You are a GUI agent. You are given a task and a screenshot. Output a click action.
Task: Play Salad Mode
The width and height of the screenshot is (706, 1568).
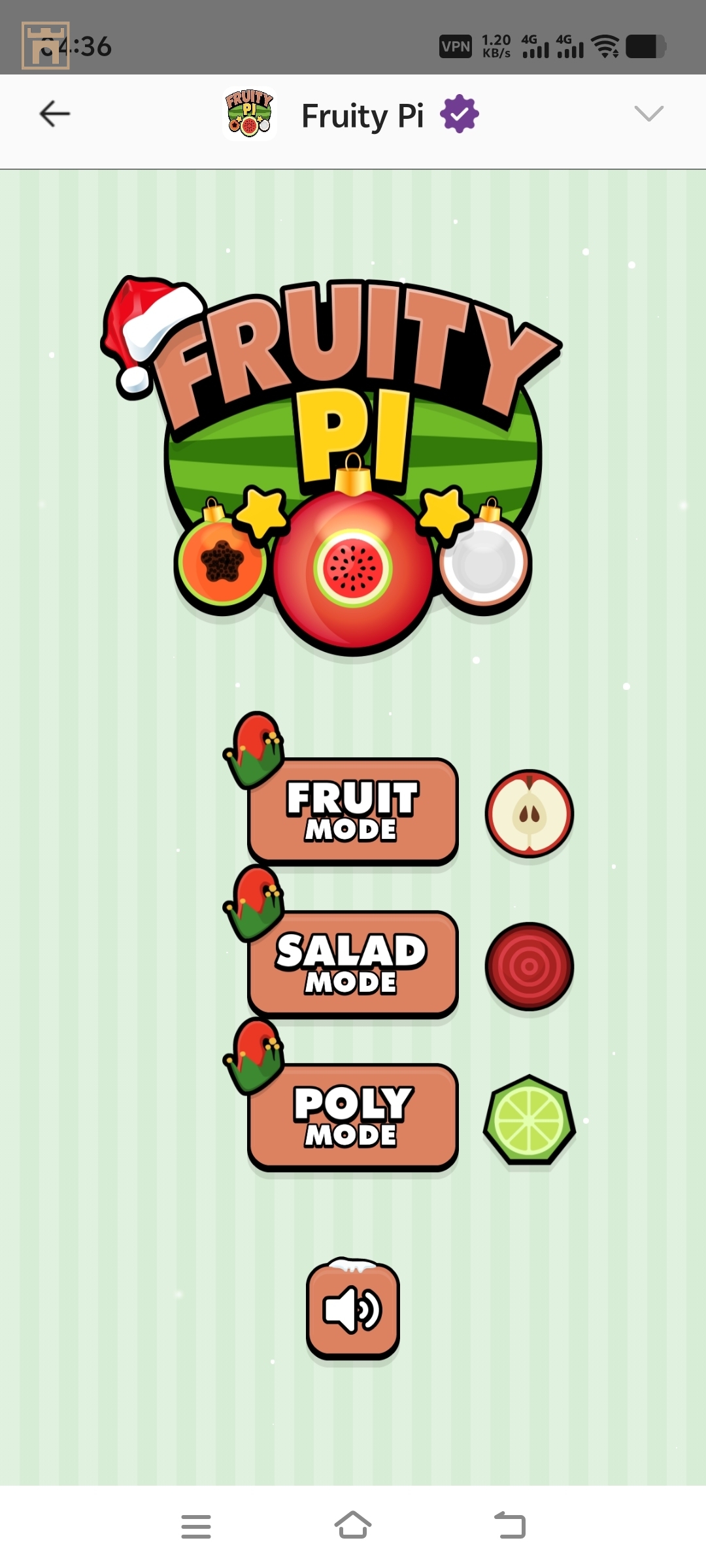(x=353, y=963)
